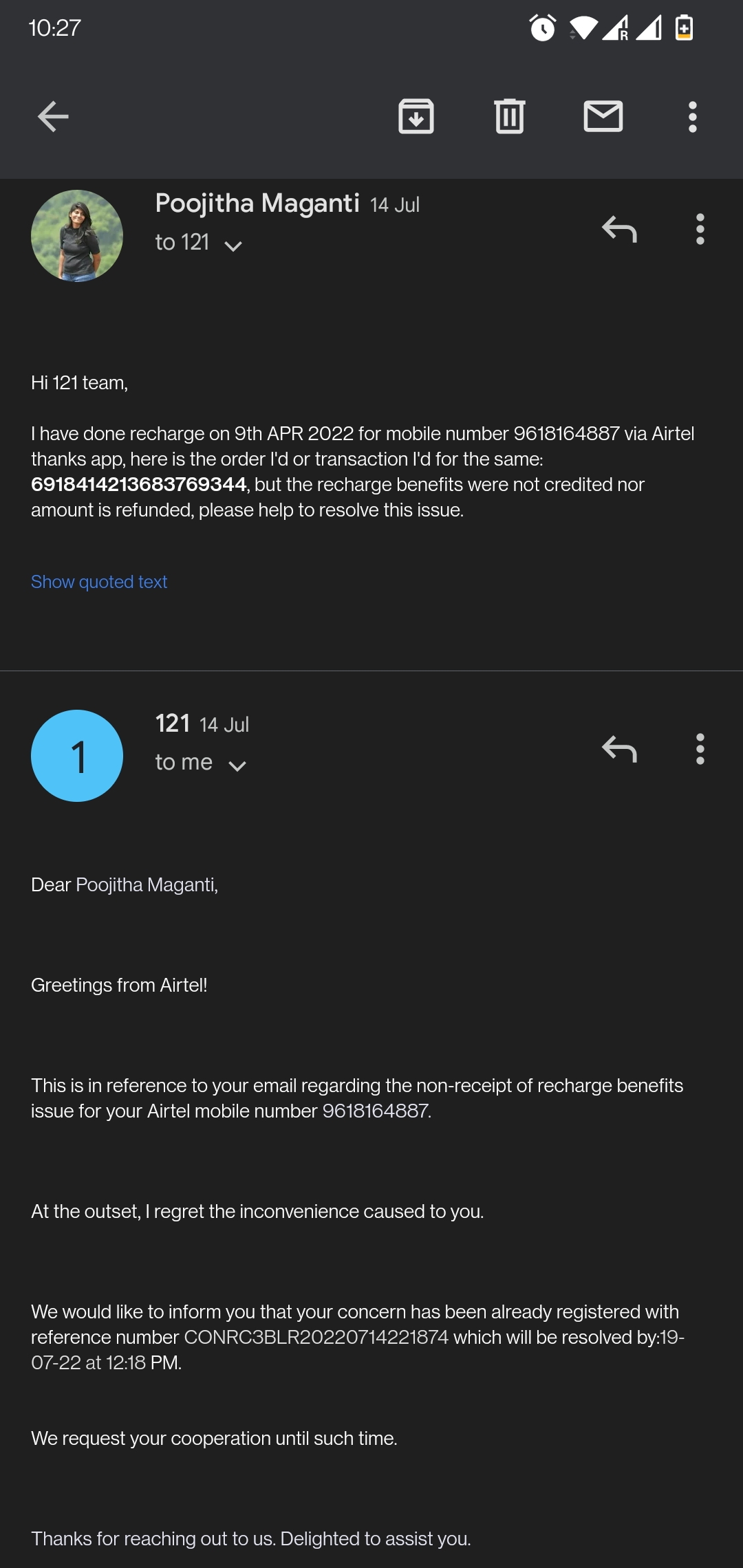Reply to the message from 121
This screenshot has width=743, height=1568.
[619, 749]
